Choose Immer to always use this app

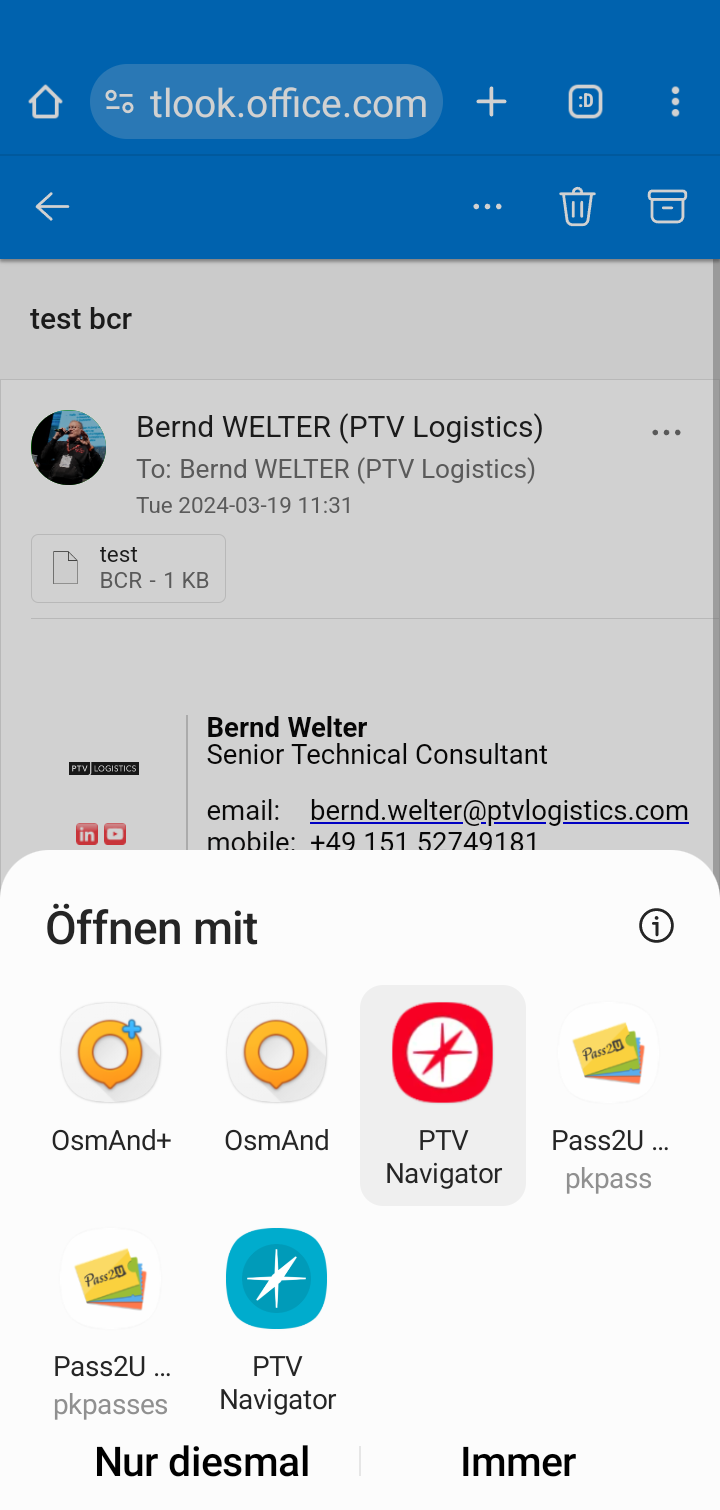tap(518, 1462)
